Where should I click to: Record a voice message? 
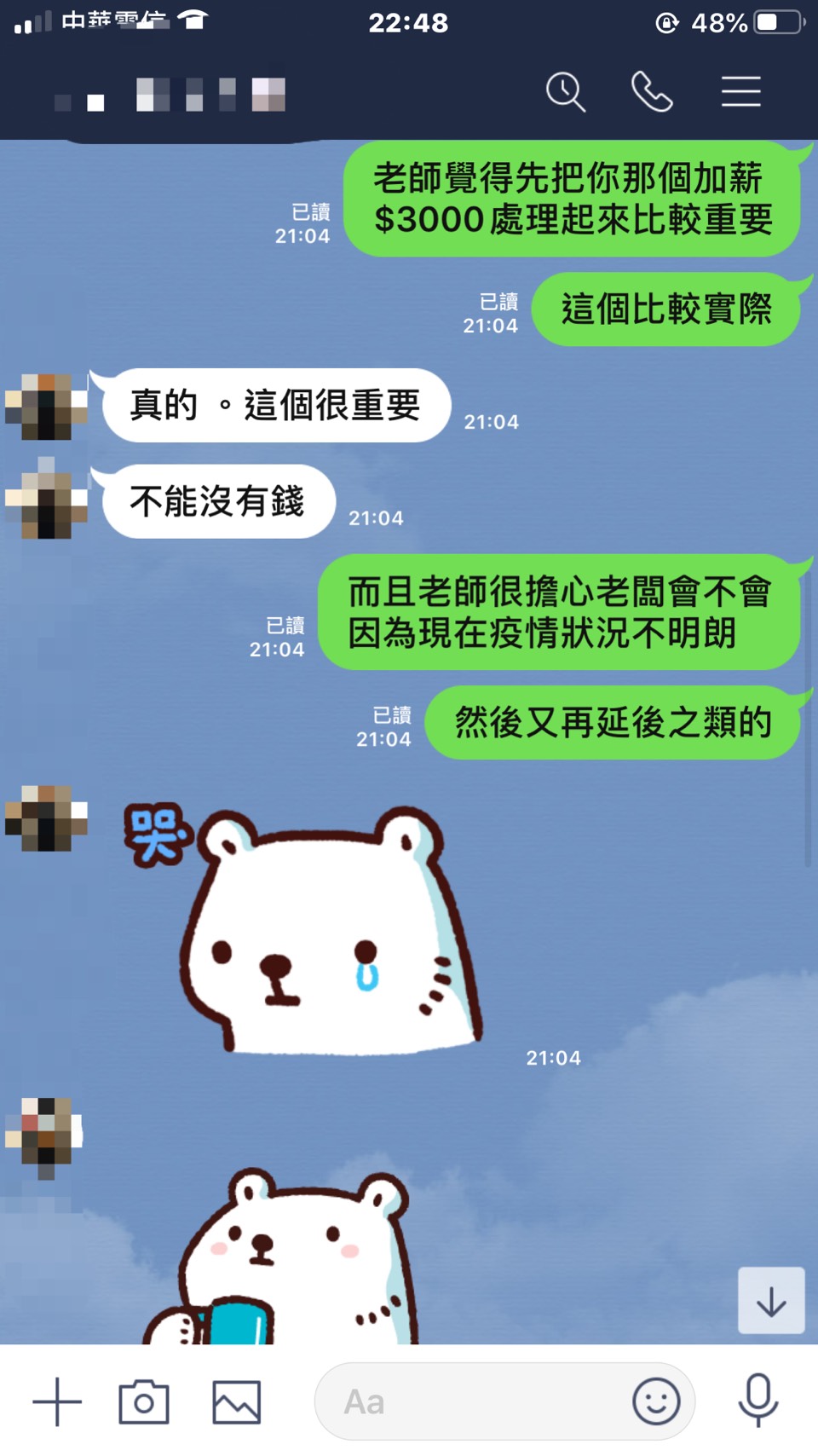tap(758, 1400)
